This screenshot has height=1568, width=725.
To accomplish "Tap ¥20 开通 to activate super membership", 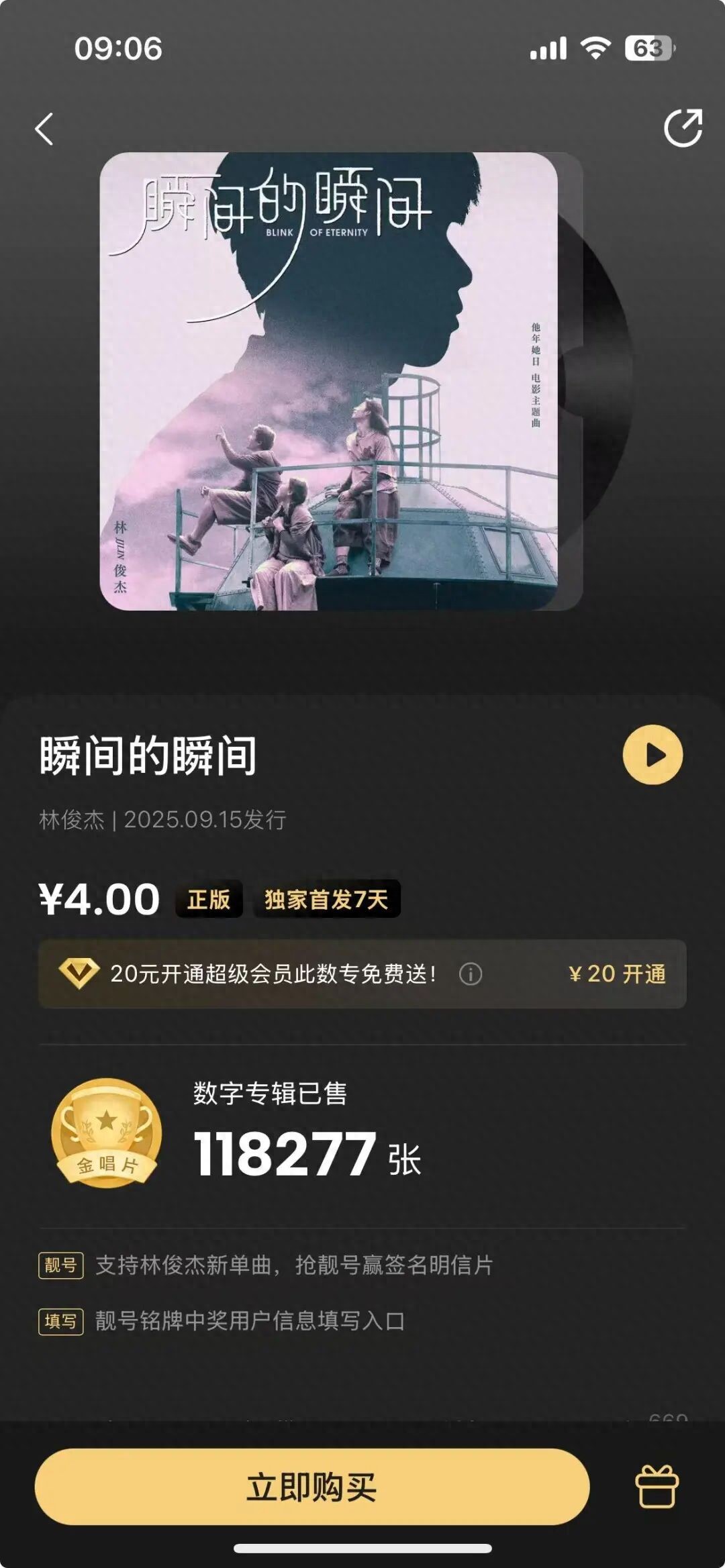I will coord(617,974).
